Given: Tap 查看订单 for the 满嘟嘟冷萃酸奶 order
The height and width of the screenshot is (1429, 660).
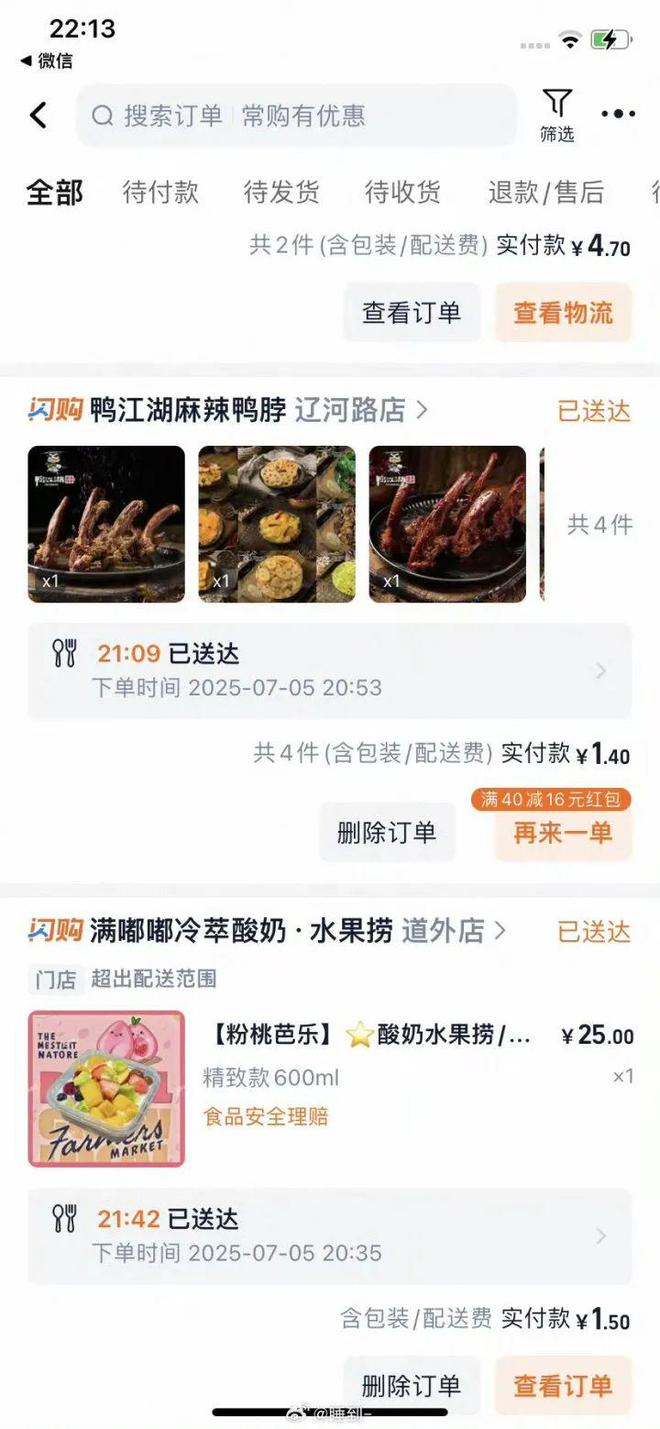Looking at the screenshot, I should [x=563, y=1385].
